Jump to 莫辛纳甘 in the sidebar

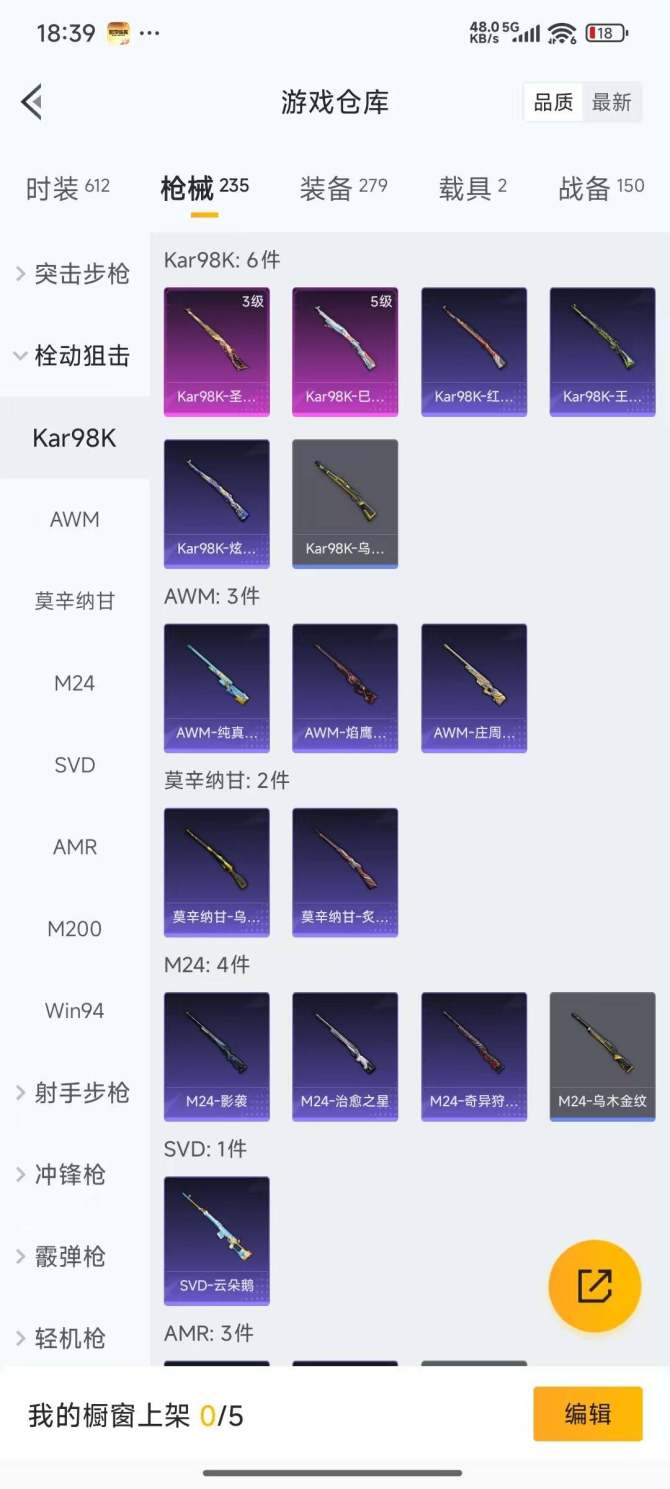[x=75, y=602]
